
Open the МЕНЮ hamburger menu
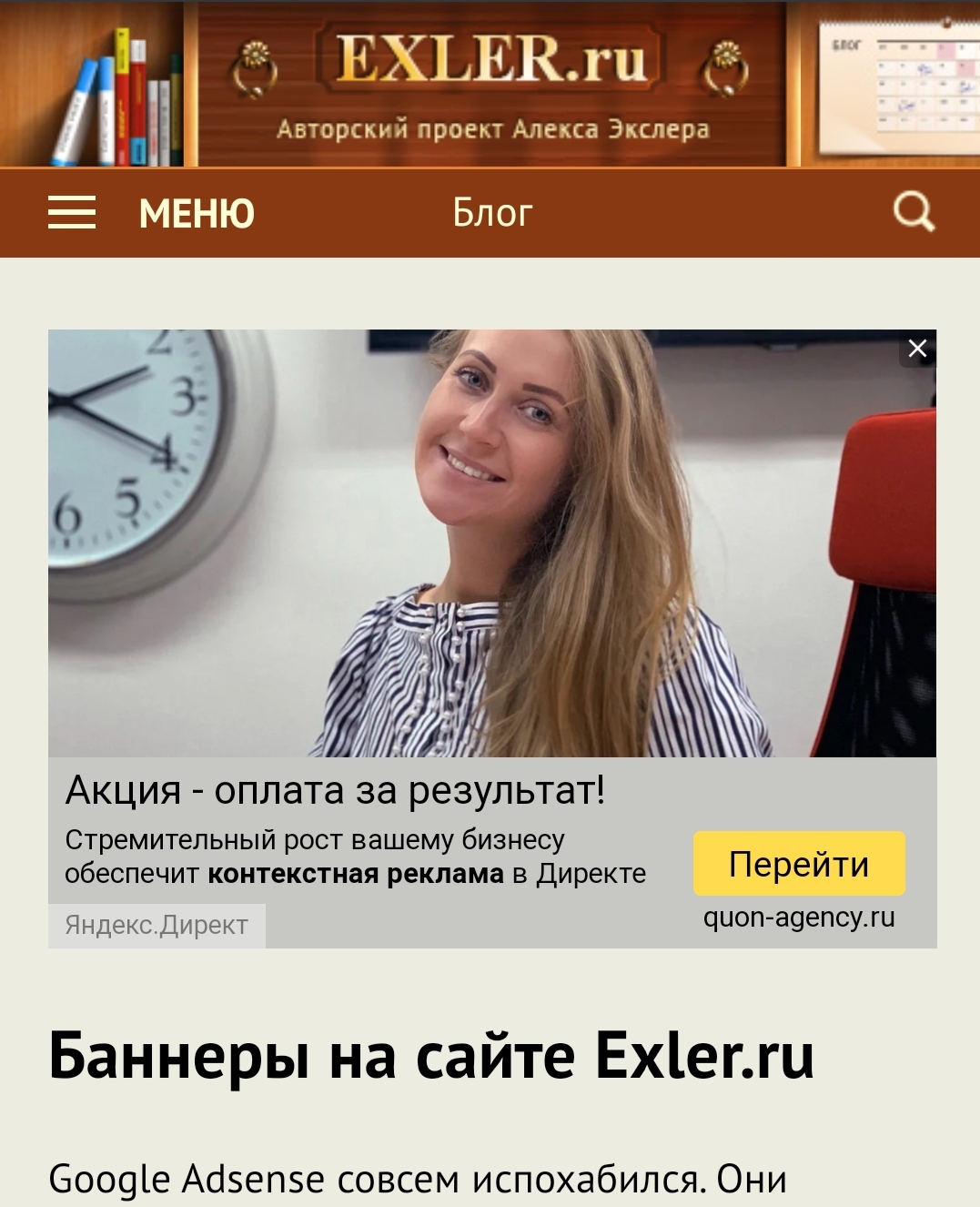[x=73, y=213]
